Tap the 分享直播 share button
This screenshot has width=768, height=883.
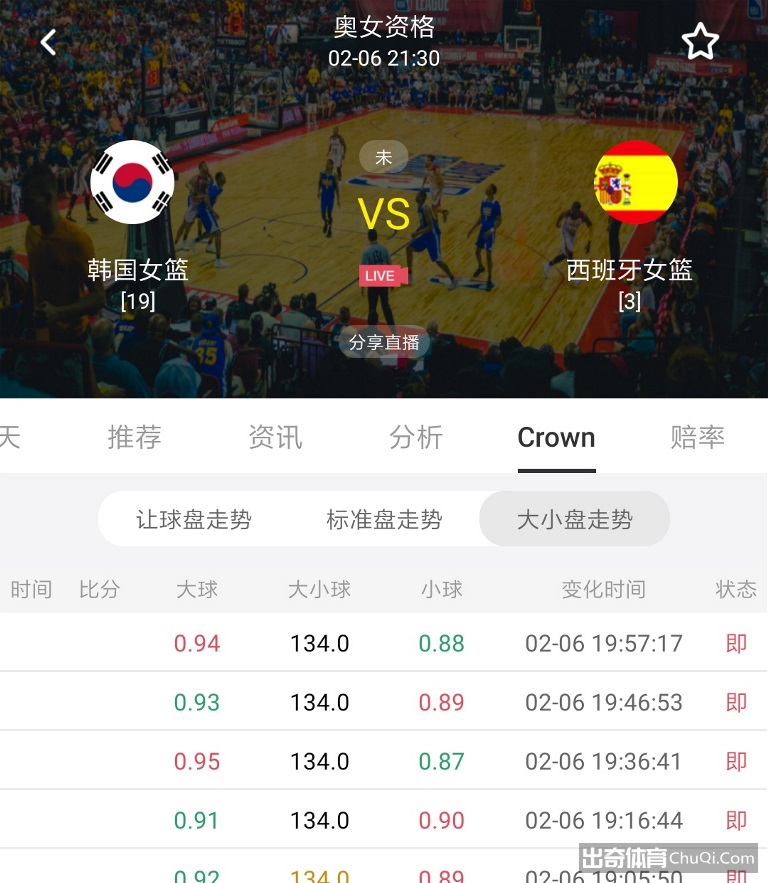384,342
